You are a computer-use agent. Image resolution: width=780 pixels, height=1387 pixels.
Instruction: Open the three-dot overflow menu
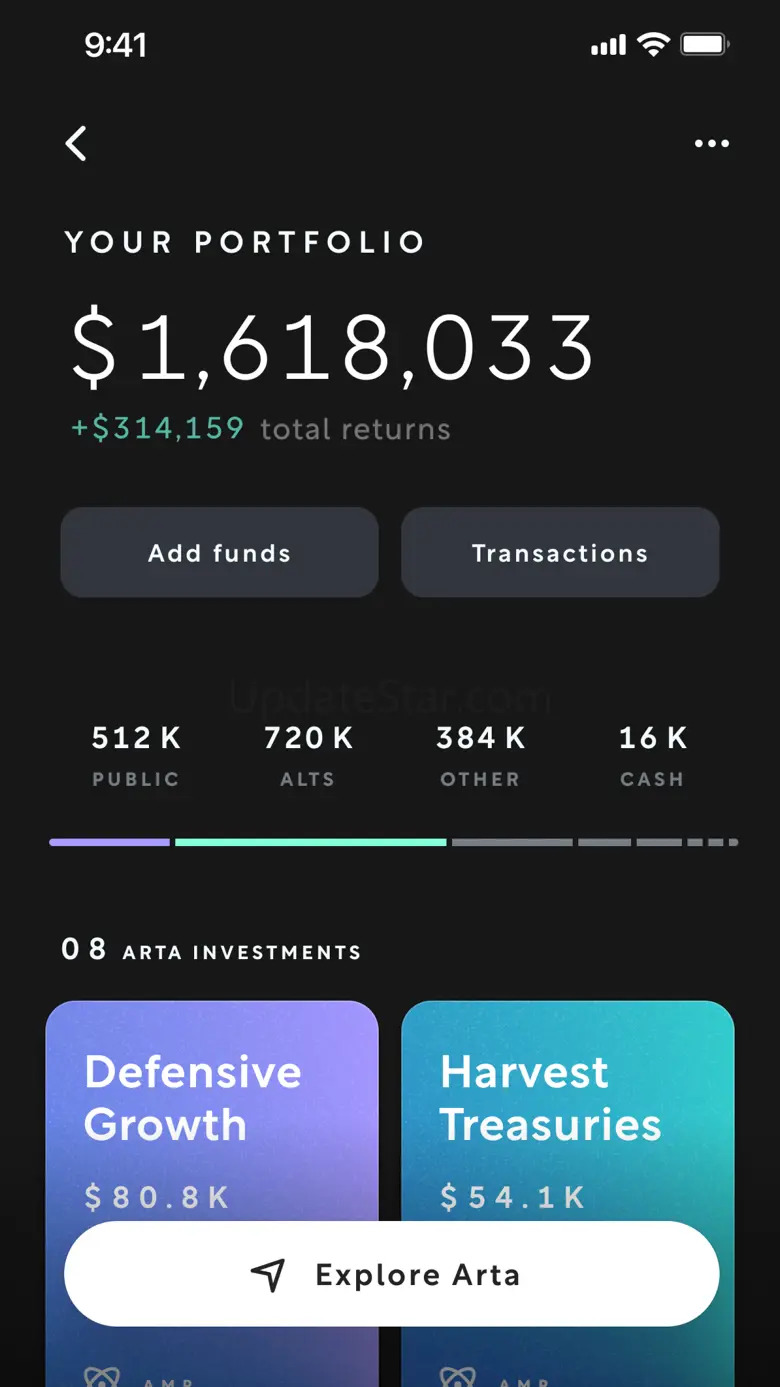click(x=711, y=144)
